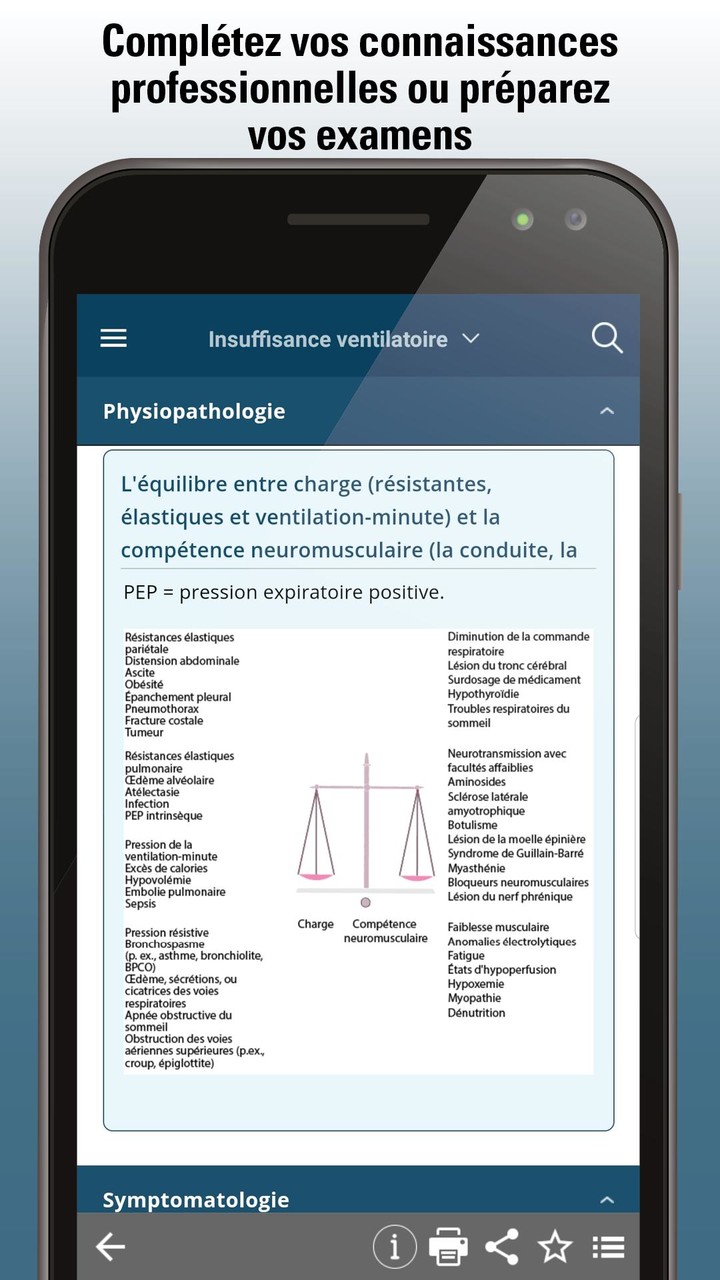Navigate back with the back arrow

(x=110, y=1247)
